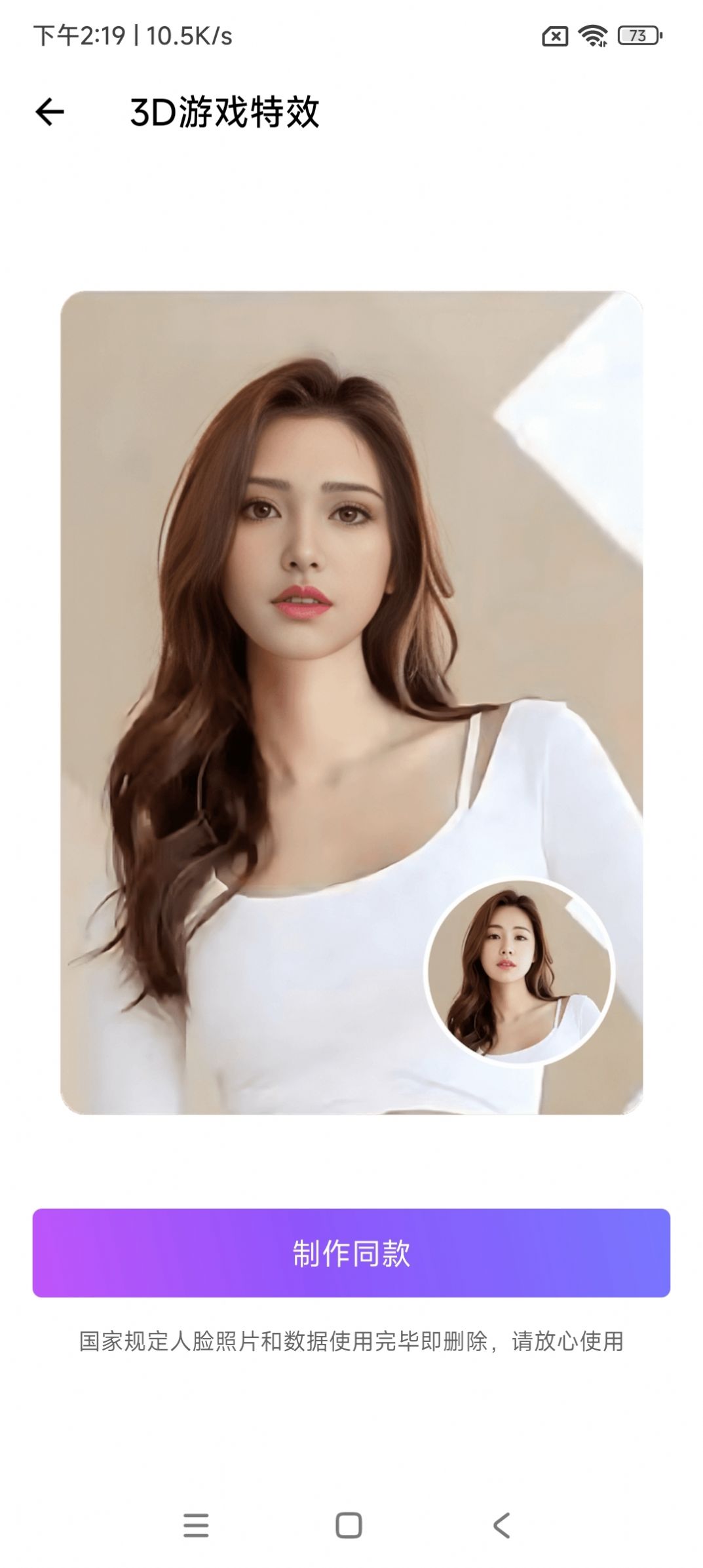Tap the 制作同款 button
Viewport: 703px width, 1568px height.
[x=351, y=1252]
